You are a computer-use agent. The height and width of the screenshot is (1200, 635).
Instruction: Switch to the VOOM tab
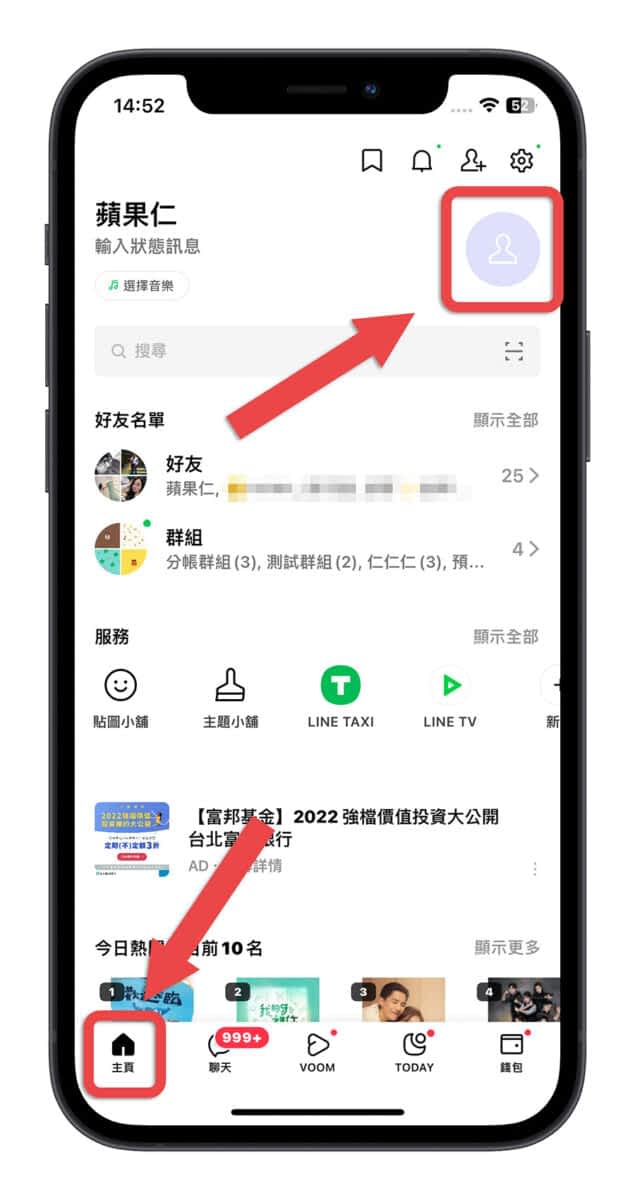pyautogui.click(x=317, y=1053)
